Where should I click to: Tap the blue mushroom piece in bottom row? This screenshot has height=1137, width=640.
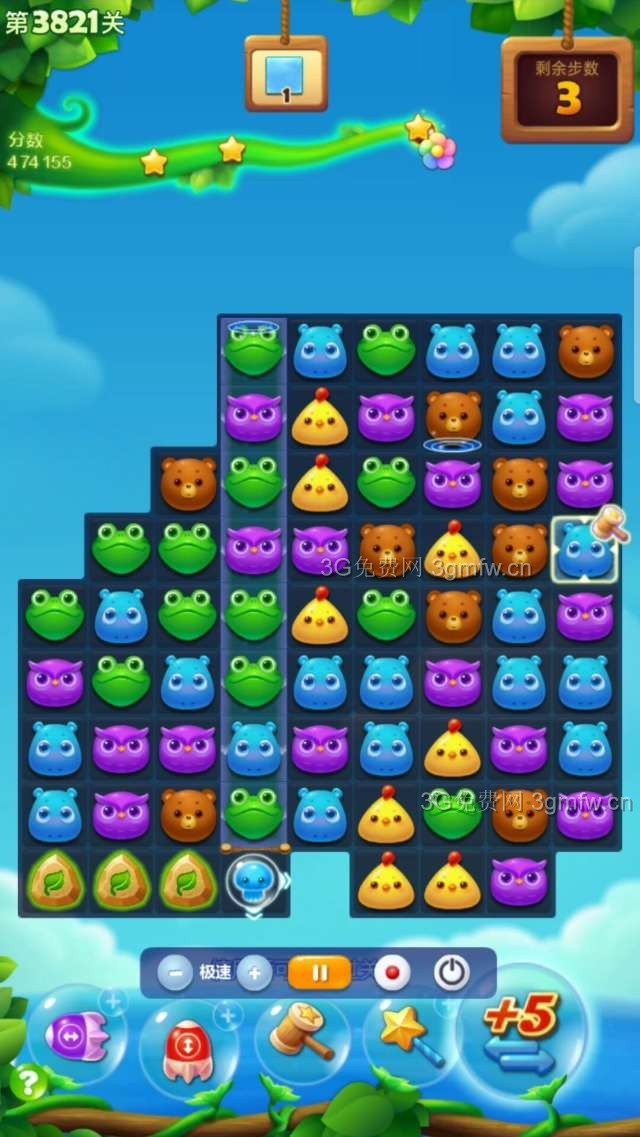click(253, 881)
